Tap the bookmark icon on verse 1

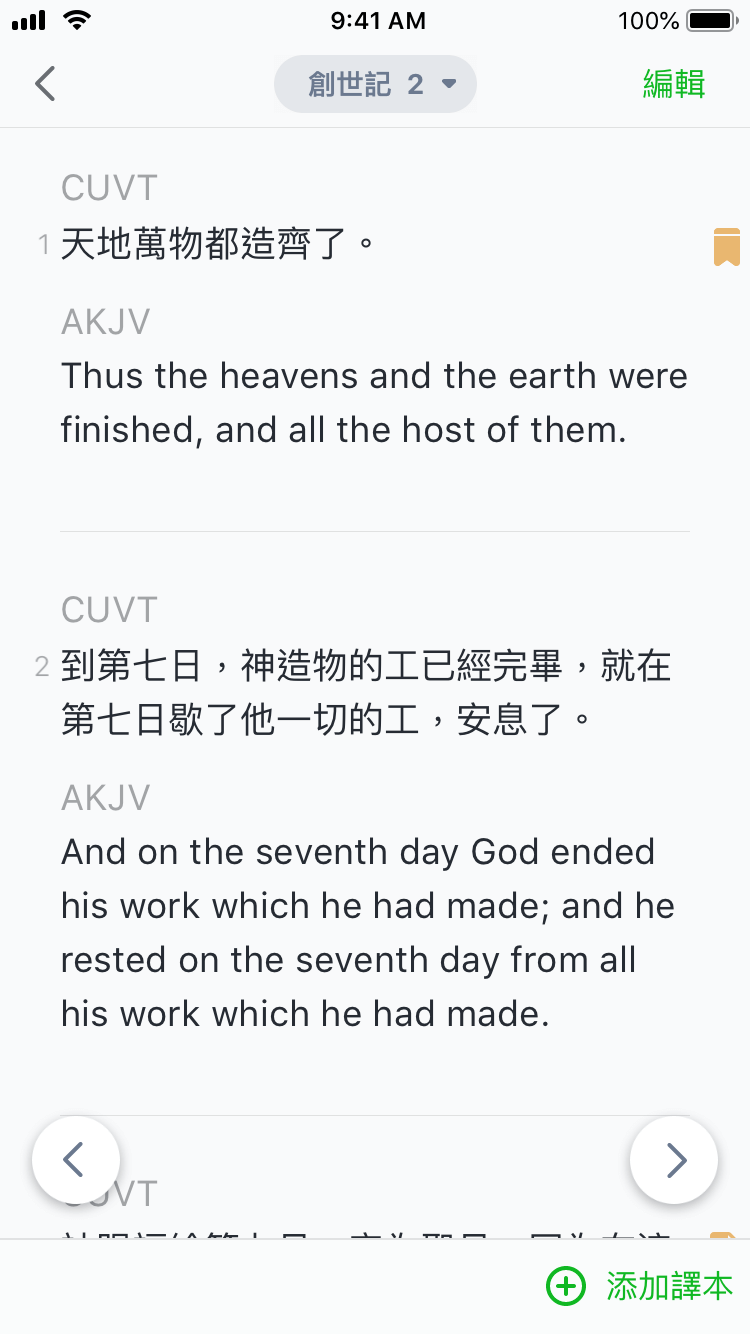click(x=726, y=246)
